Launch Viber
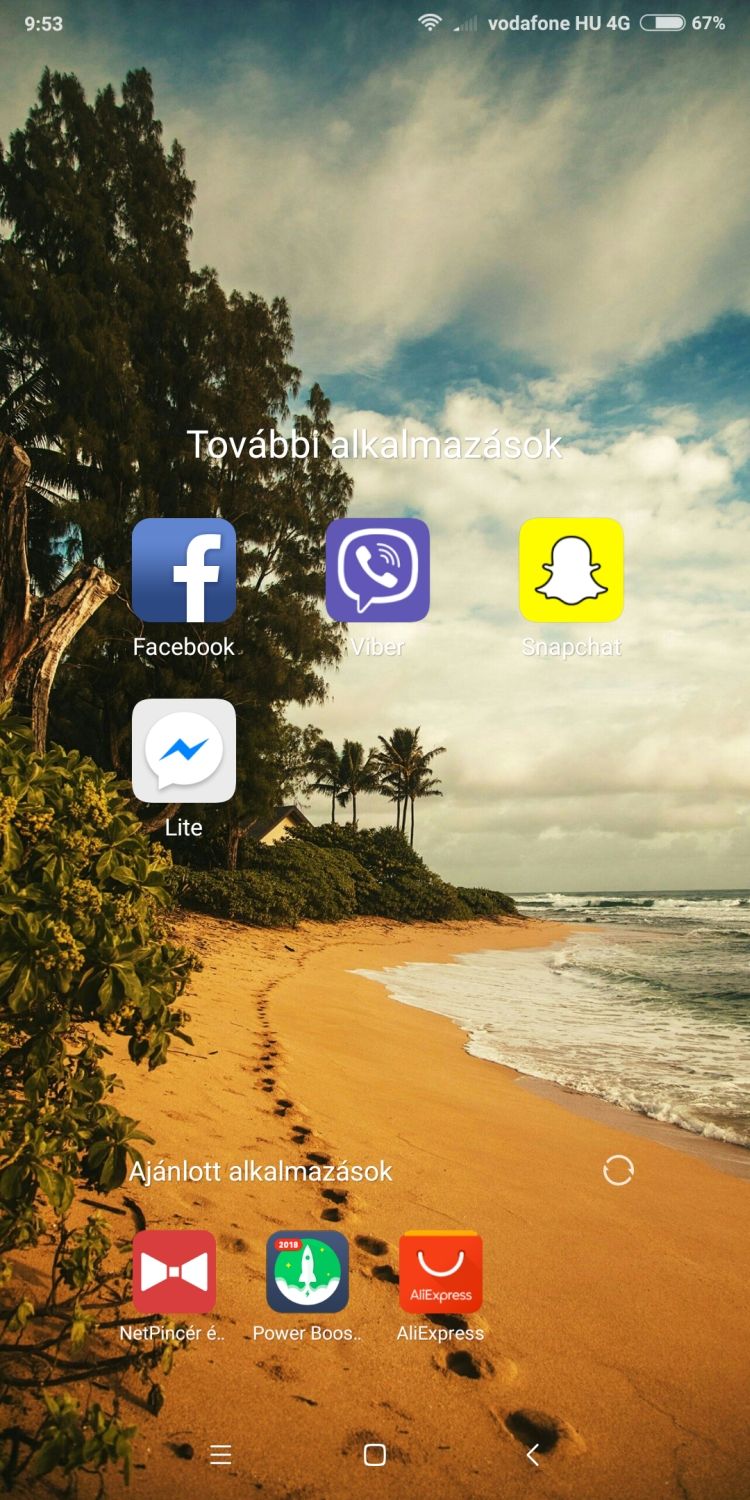The image size is (750, 1500). click(x=377, y=570)
